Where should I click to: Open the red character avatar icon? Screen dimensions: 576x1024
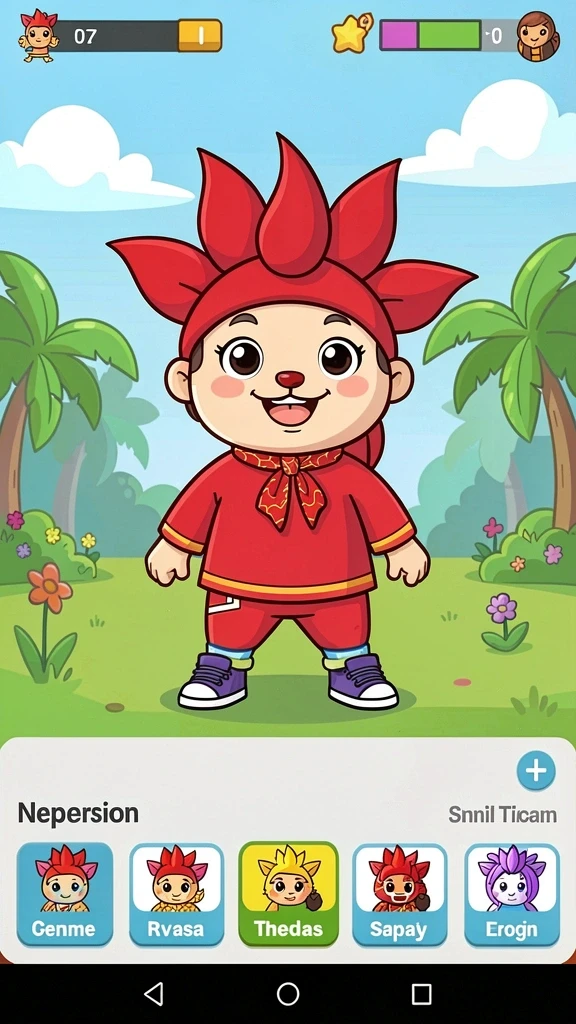(x=38, y=36)
